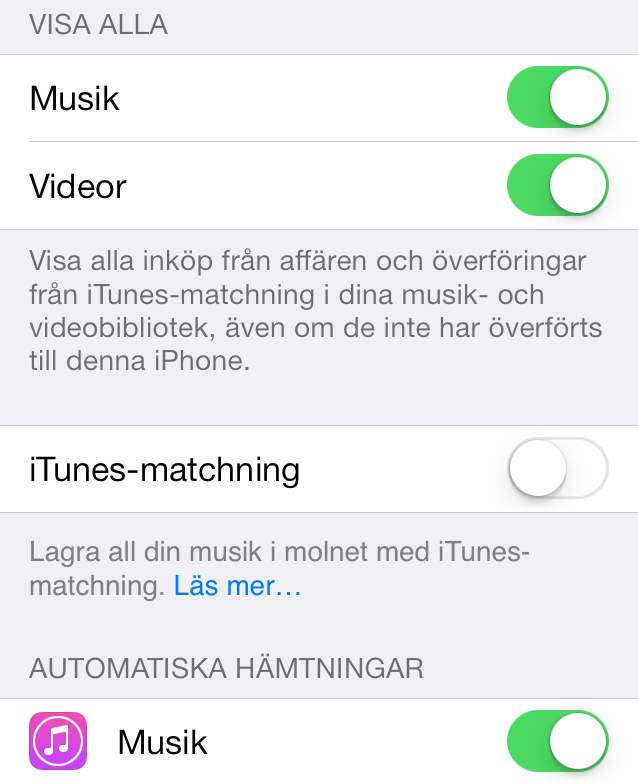Turn off Musik under Visa alla

click(x=557, y=98)
